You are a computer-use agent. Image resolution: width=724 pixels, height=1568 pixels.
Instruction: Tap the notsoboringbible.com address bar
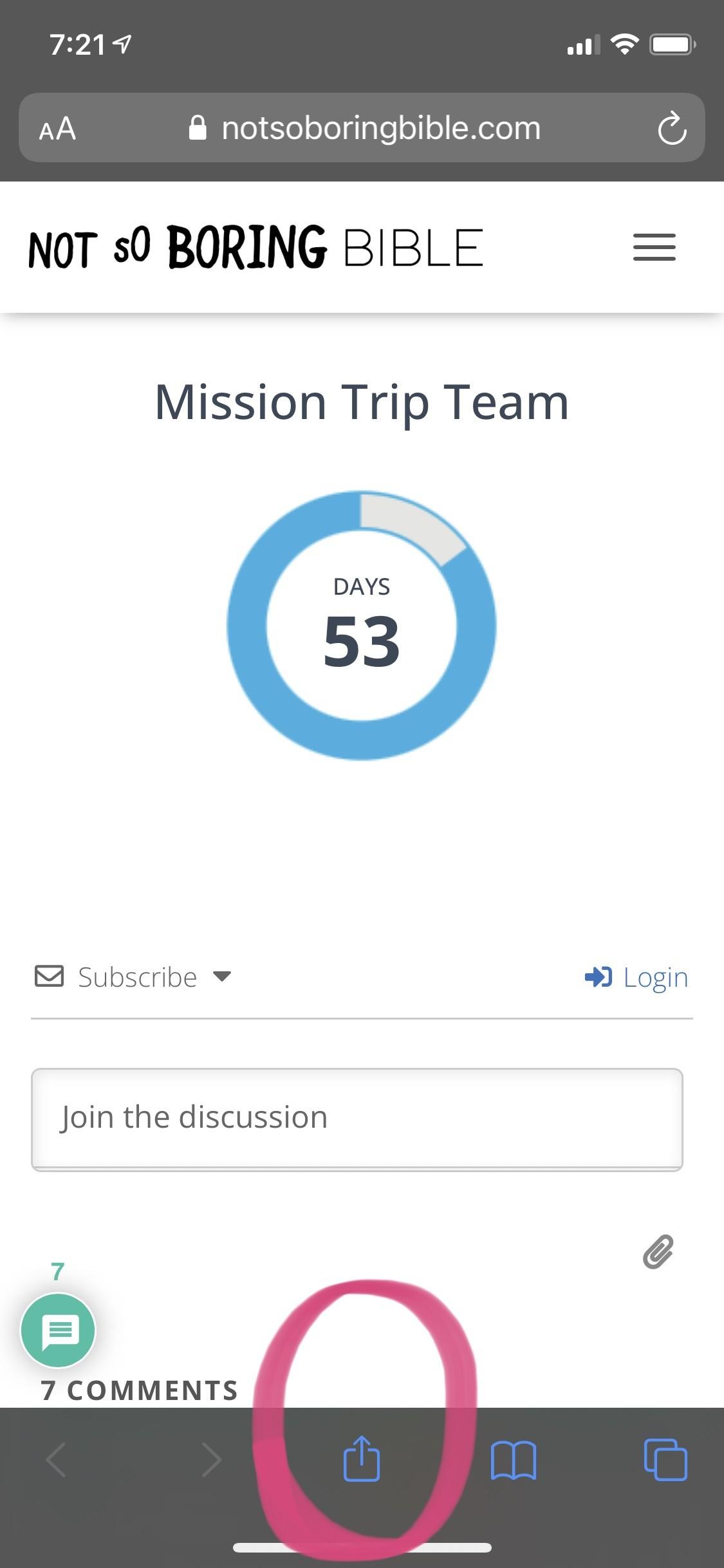pos(365,128)
